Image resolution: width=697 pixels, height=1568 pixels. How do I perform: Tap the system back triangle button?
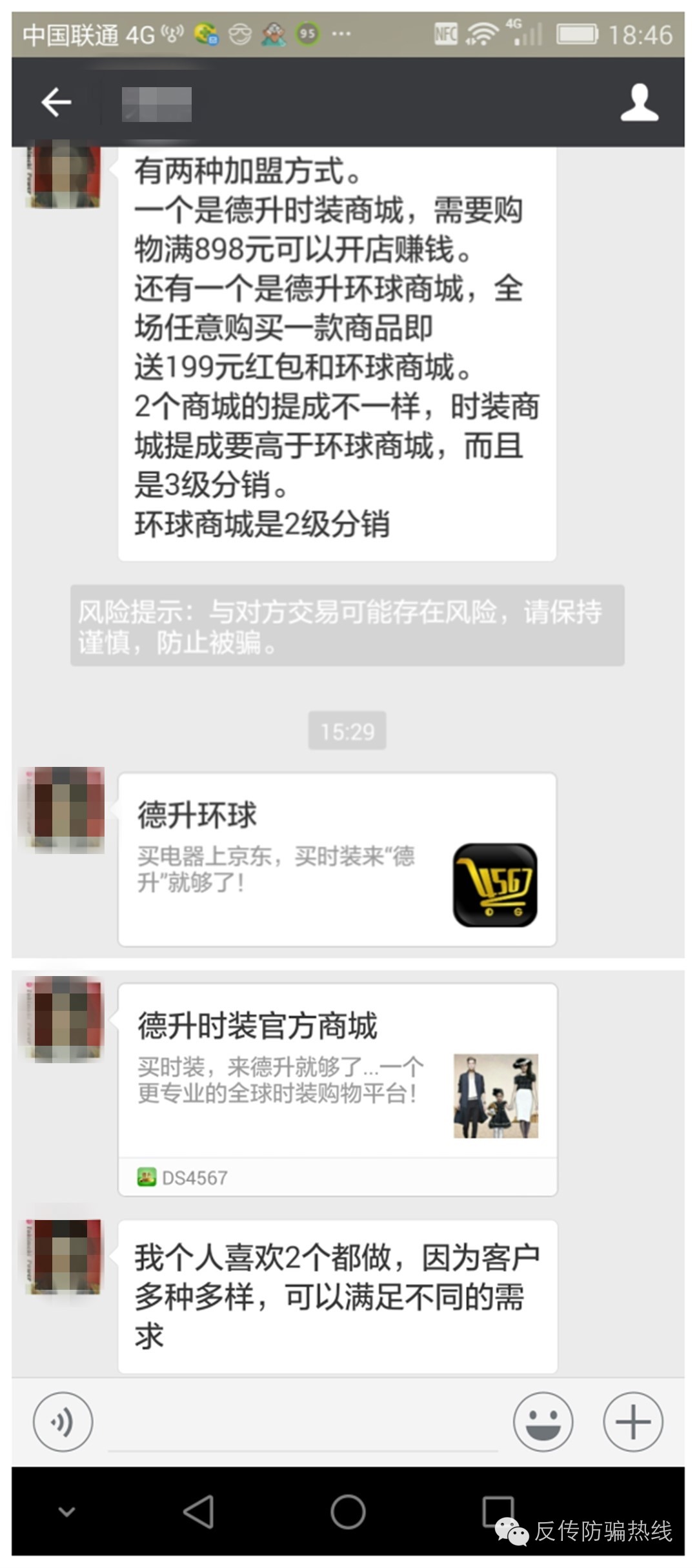point(199,1512)
